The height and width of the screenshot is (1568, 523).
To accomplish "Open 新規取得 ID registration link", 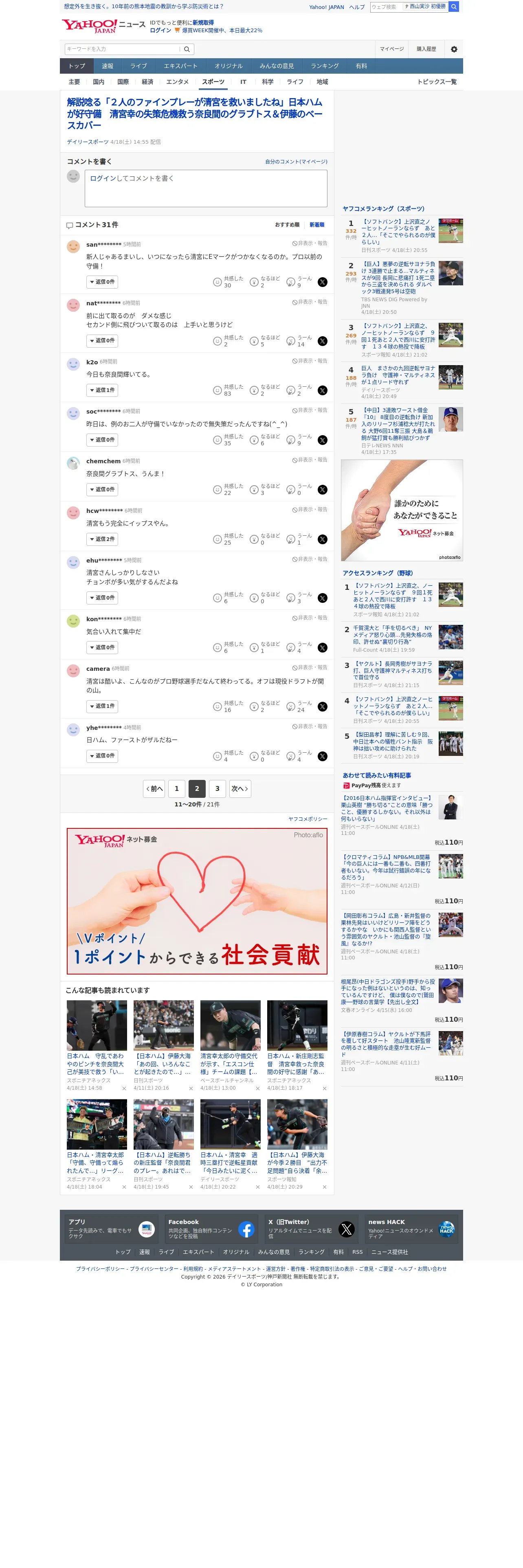I will pyautogui.click(x=203, y=22).
